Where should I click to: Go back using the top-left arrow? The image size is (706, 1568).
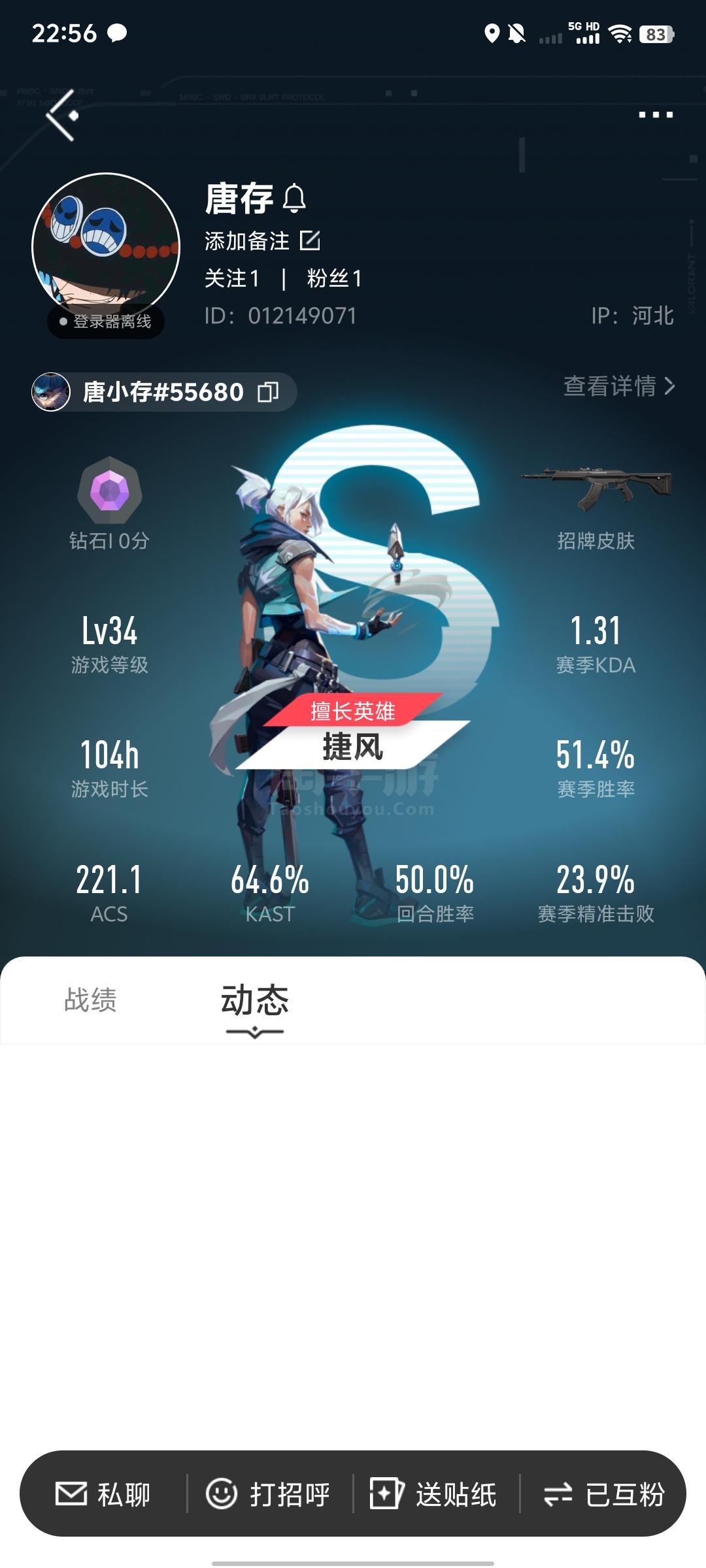[x=62, y=116]
